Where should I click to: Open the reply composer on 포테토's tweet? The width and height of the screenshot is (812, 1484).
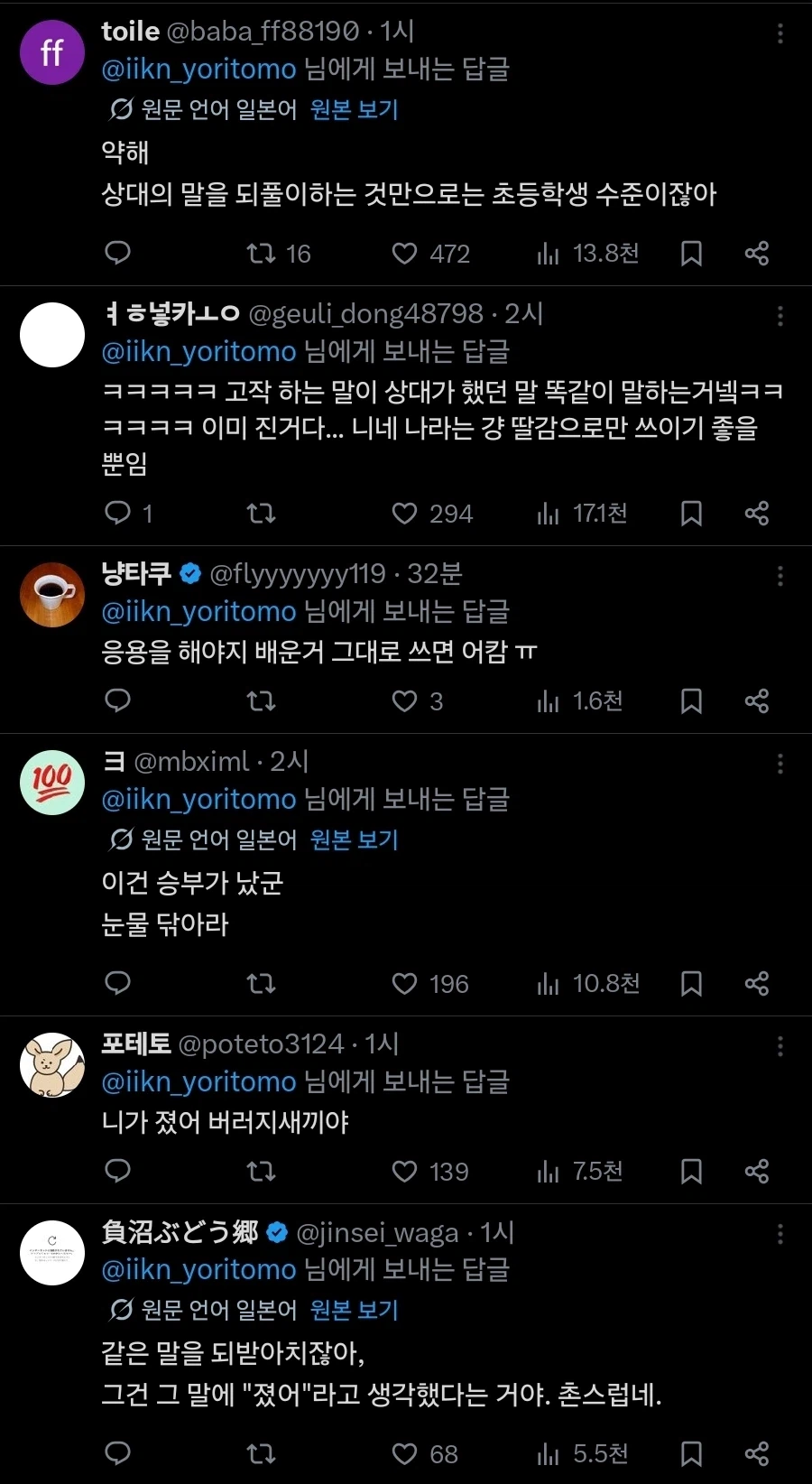(x=117, y=1172)
